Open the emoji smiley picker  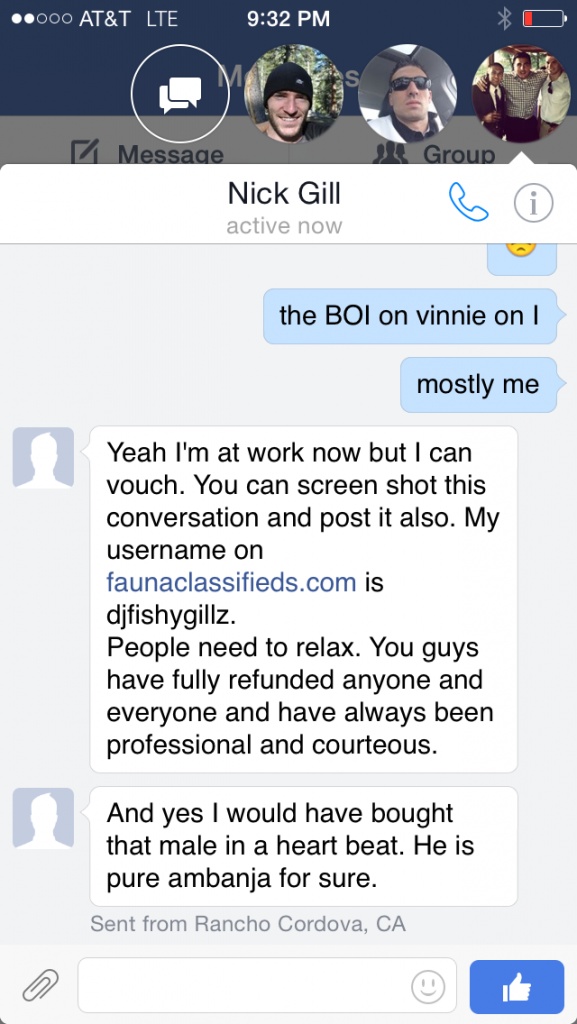(428, 986)
